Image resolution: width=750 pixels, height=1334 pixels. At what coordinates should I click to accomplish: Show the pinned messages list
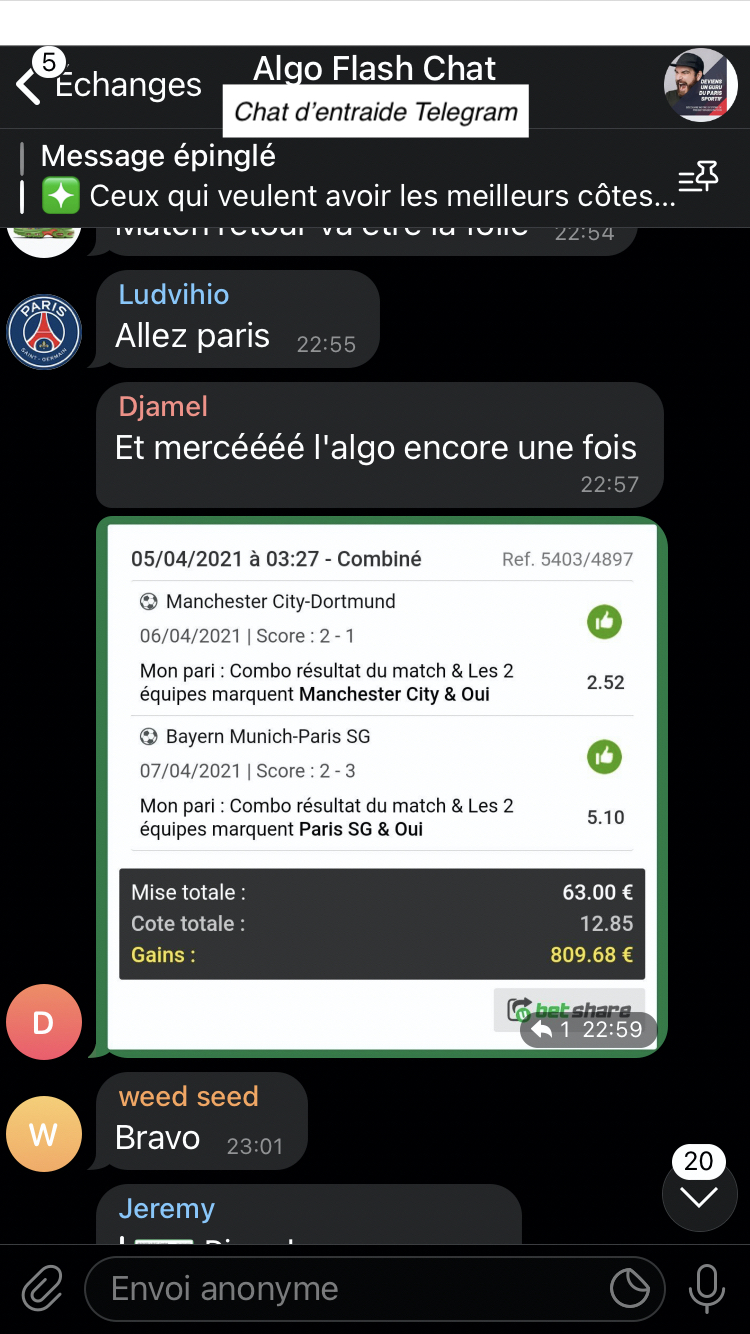pyautogui.click(x=698, y=178)
